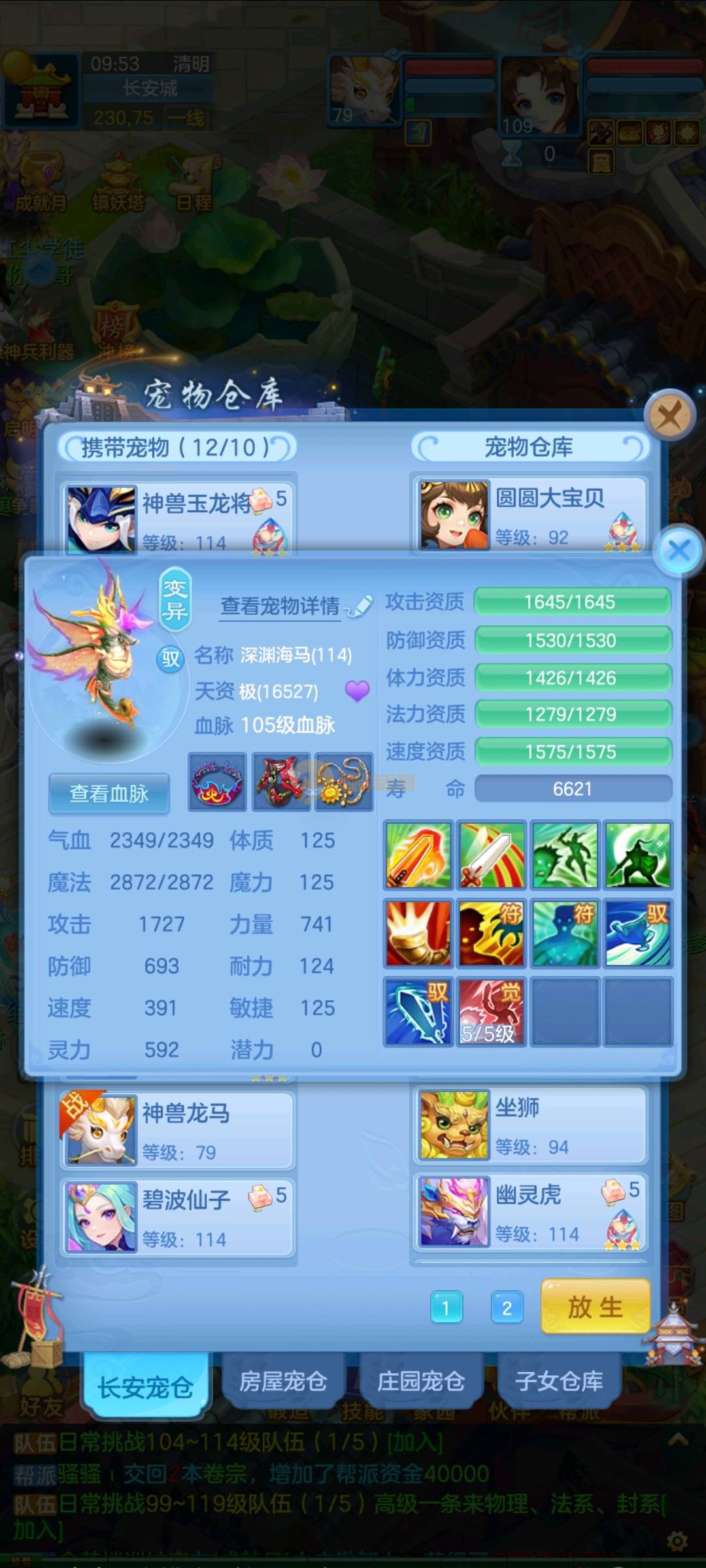Image resolution: width=706 pixels, height=1568 pixels.
Task: Select 坐狮 in the warehouse
Action: coord(529,1125)
